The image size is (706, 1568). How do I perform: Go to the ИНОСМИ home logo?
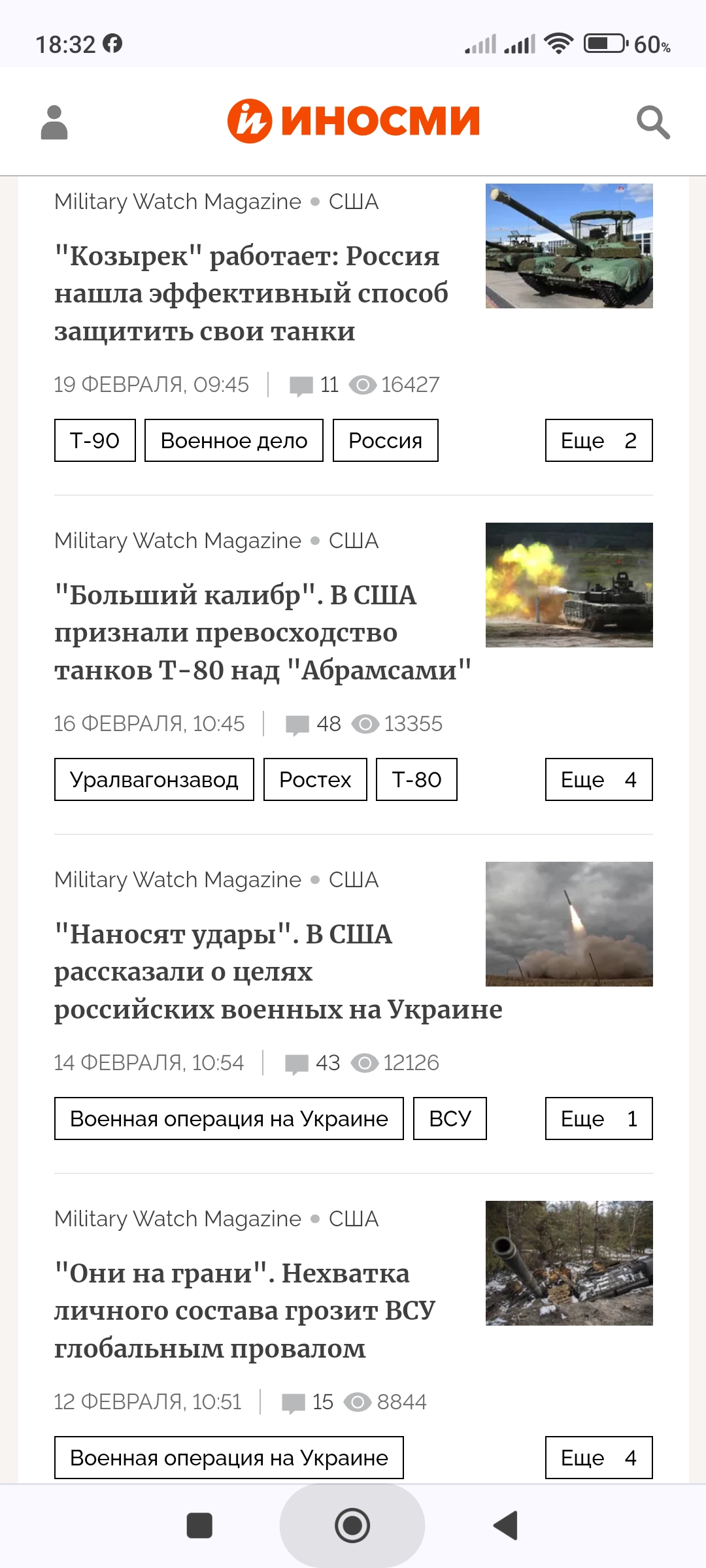click(x=354, y=121)
